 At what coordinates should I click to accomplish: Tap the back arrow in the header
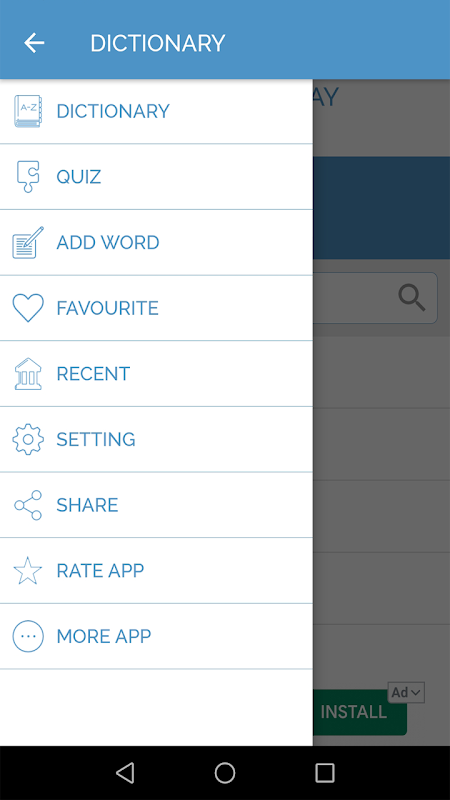click(x=34, y=43)
